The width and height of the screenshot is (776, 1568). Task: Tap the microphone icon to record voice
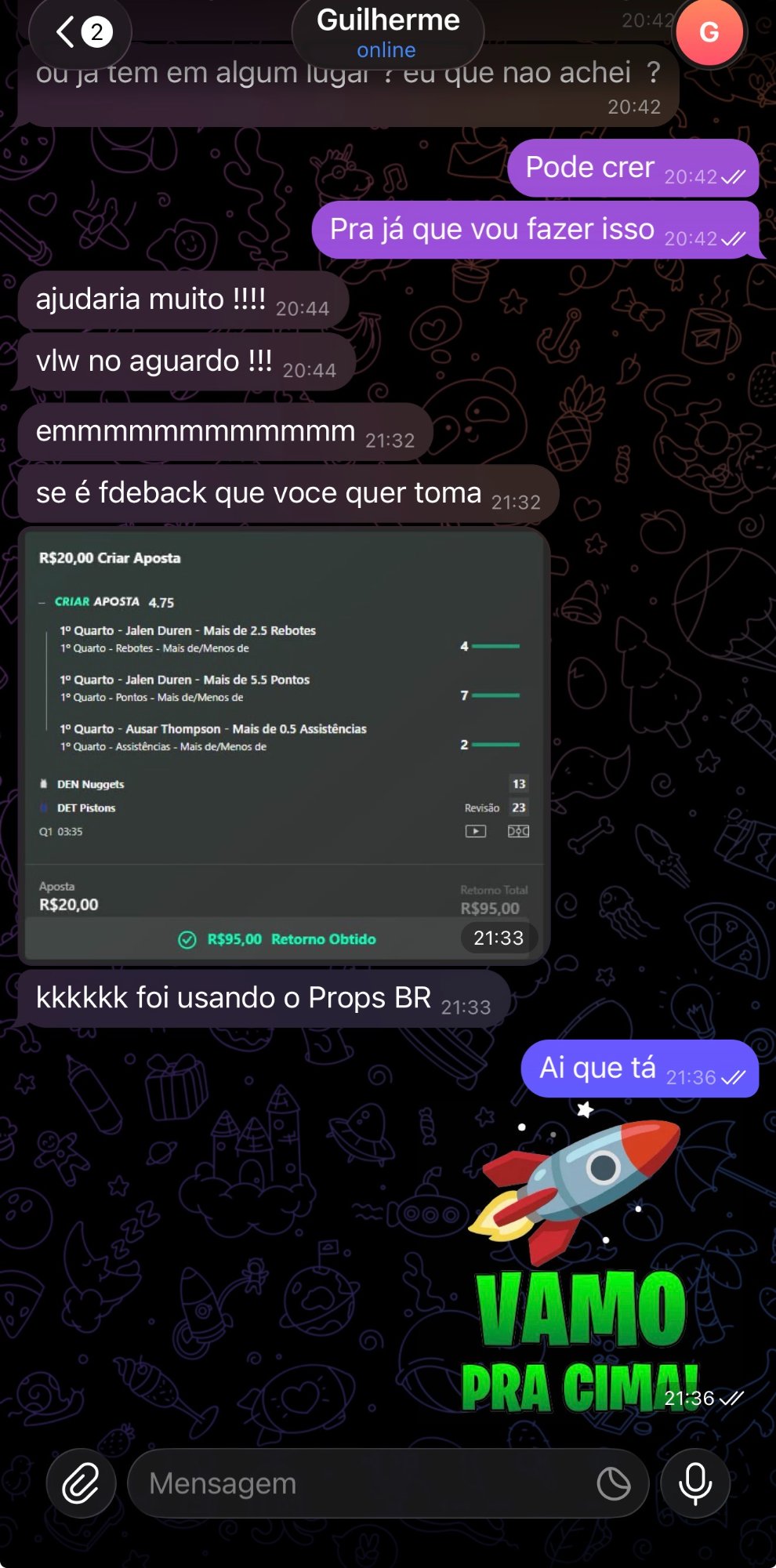tap(695, 1483)
